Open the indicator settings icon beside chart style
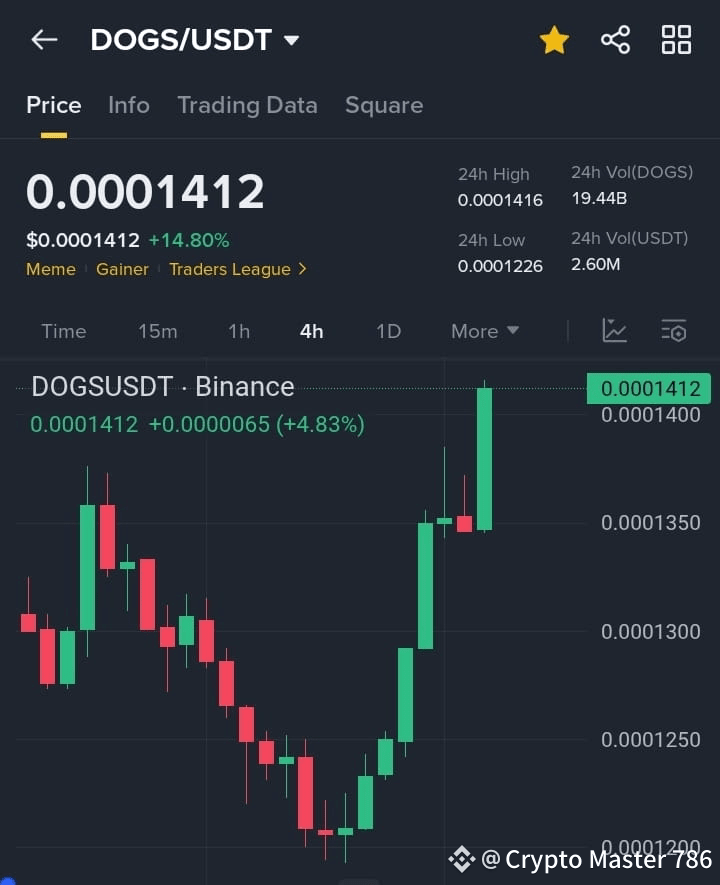The height and width of the screenshot is (885, 720). click(673, 331)
